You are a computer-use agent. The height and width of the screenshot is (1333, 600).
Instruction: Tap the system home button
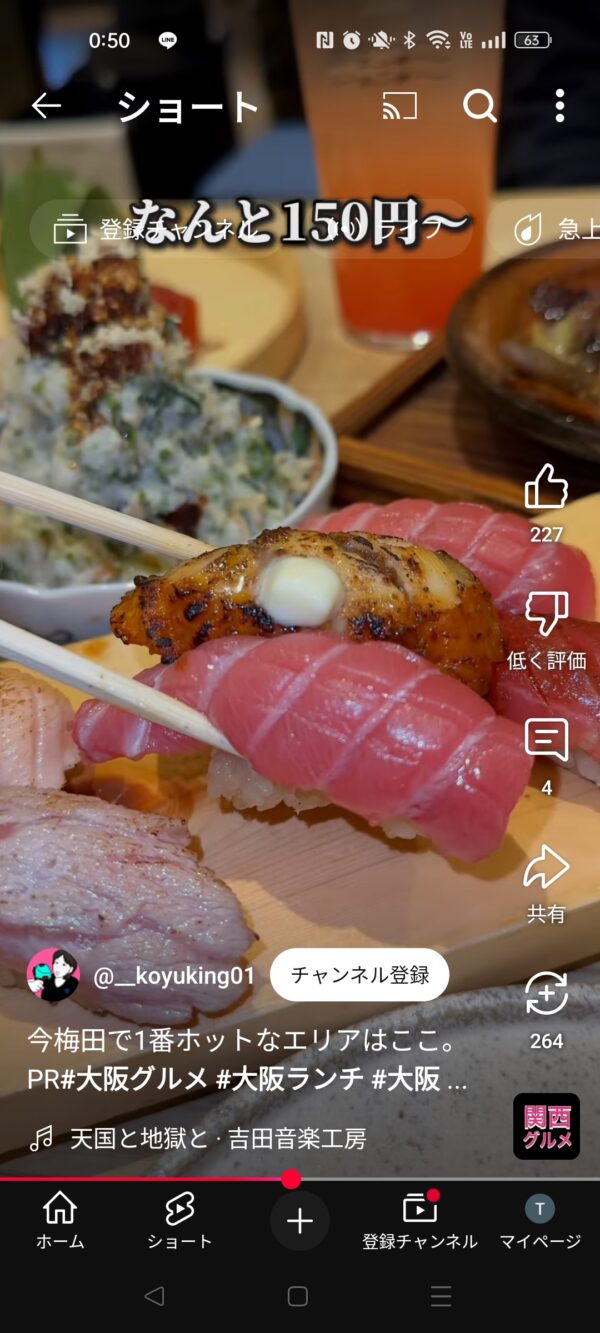[x=298, y=1297]
